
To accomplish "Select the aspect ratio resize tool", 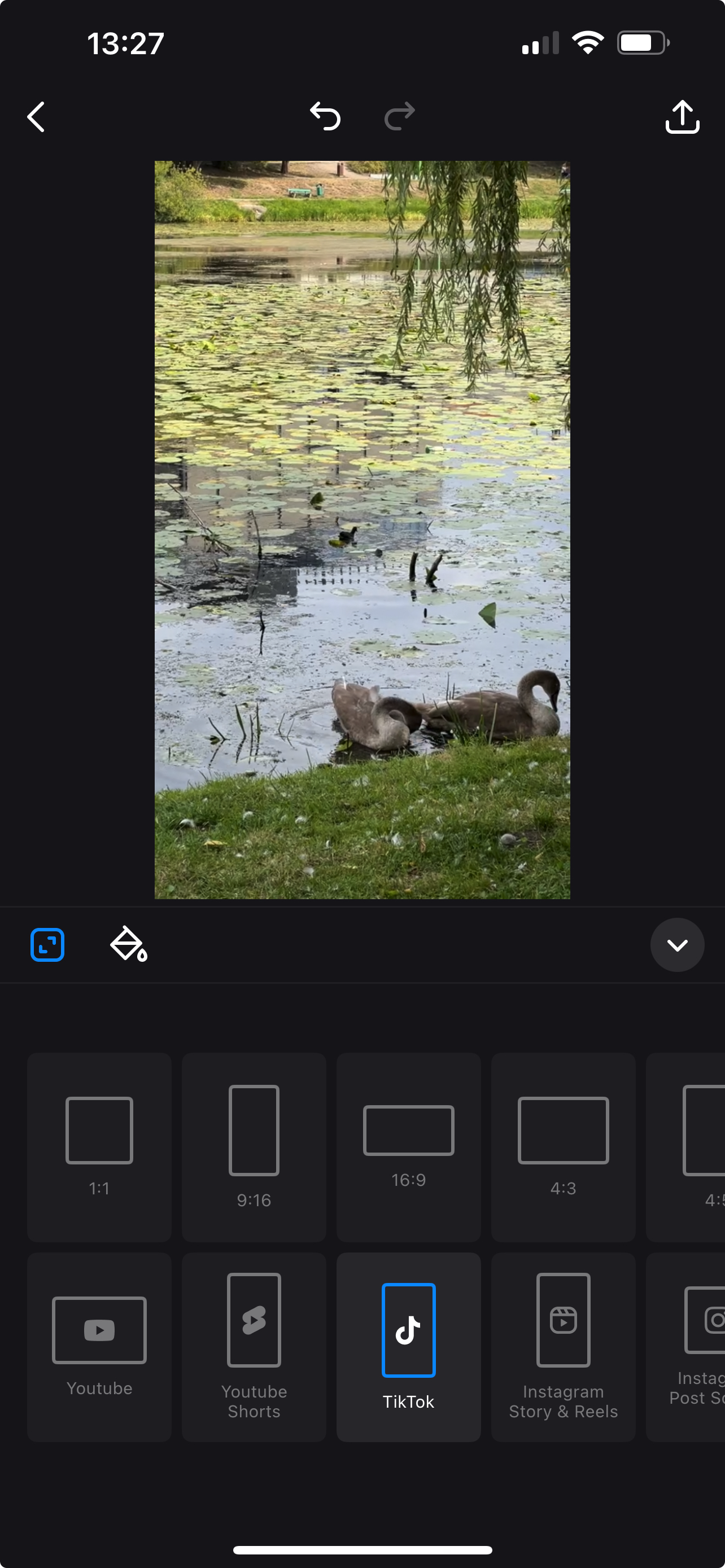I will [47, 944].
